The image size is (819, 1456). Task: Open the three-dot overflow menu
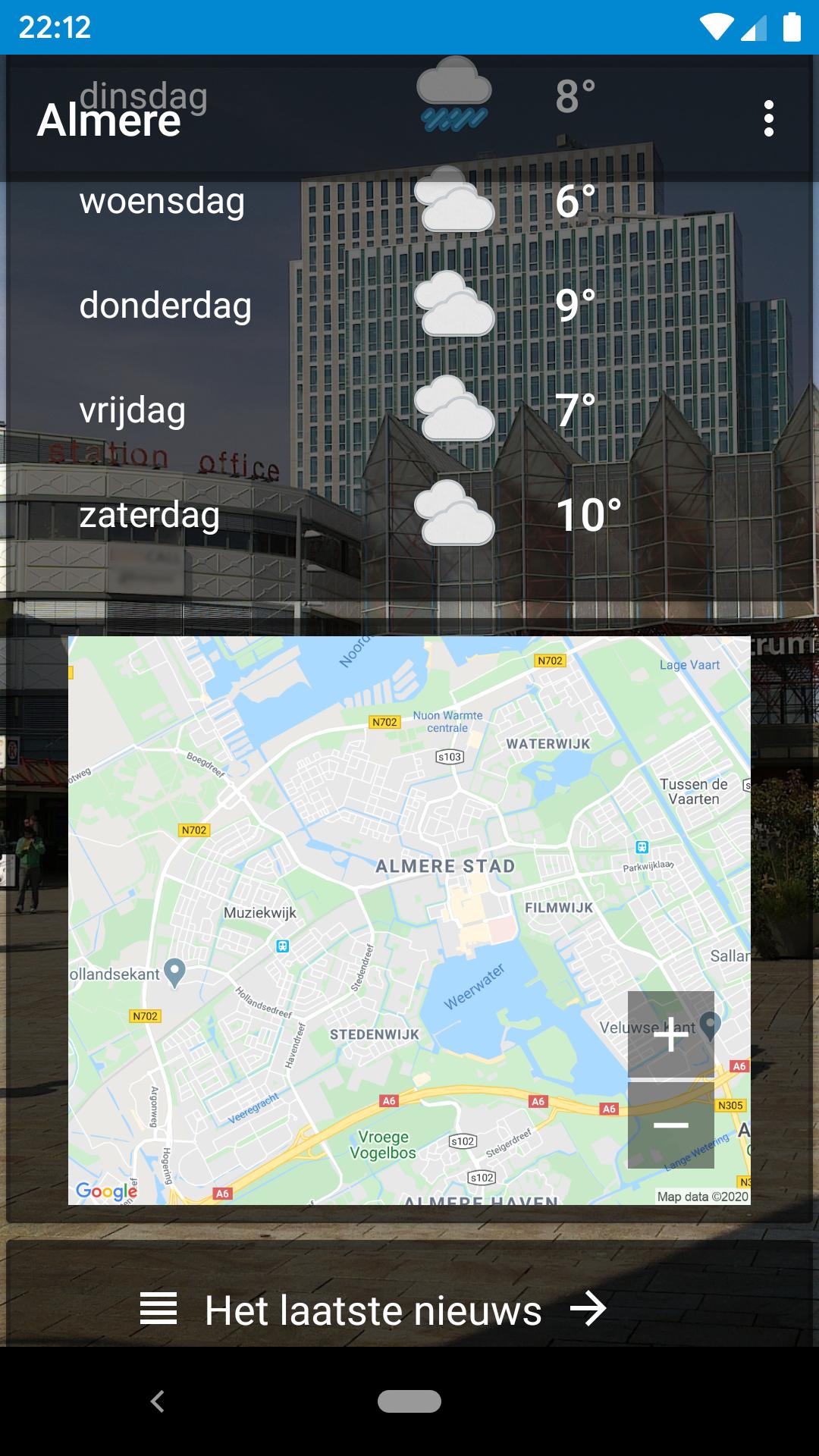pyautogui.click(x=770, y=118)
